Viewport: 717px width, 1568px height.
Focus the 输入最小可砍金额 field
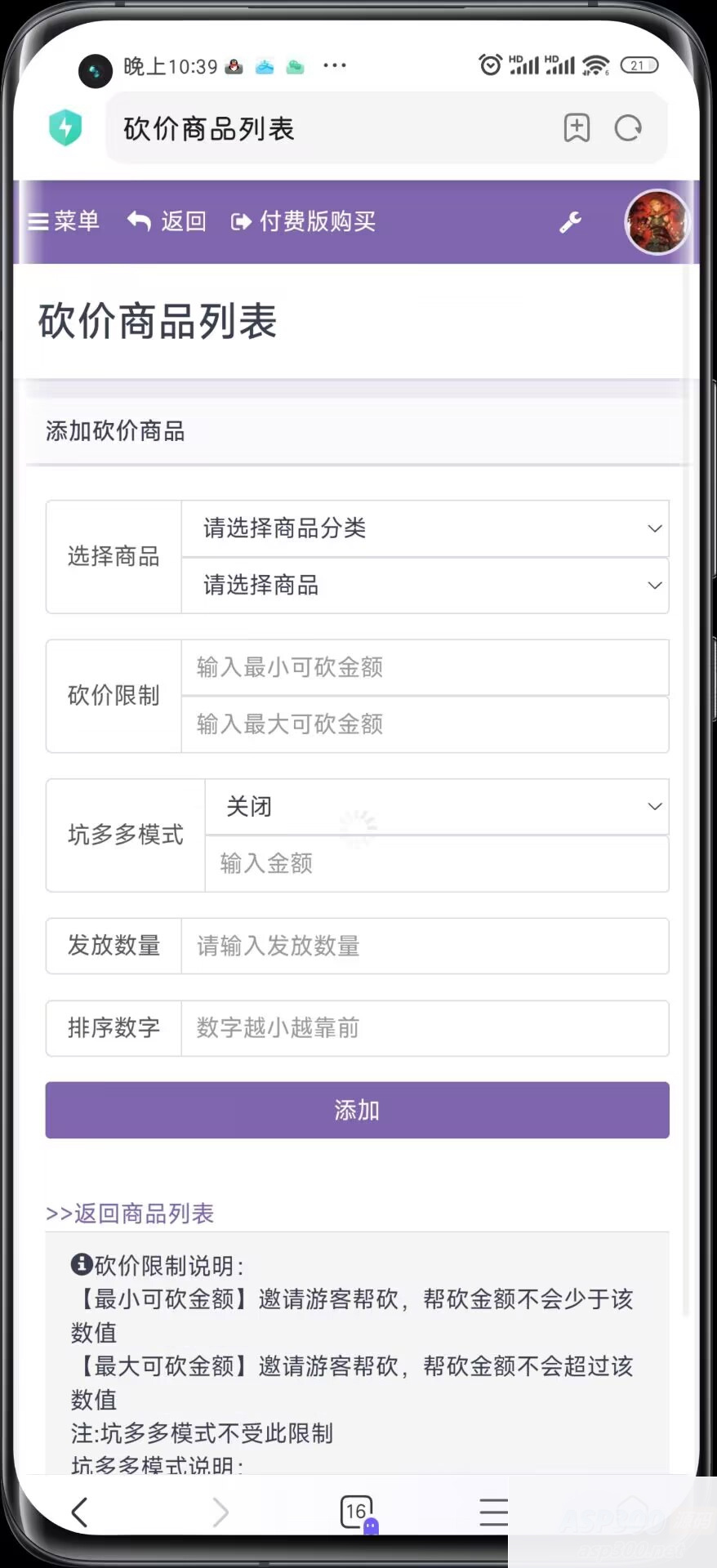coord(425,667)
